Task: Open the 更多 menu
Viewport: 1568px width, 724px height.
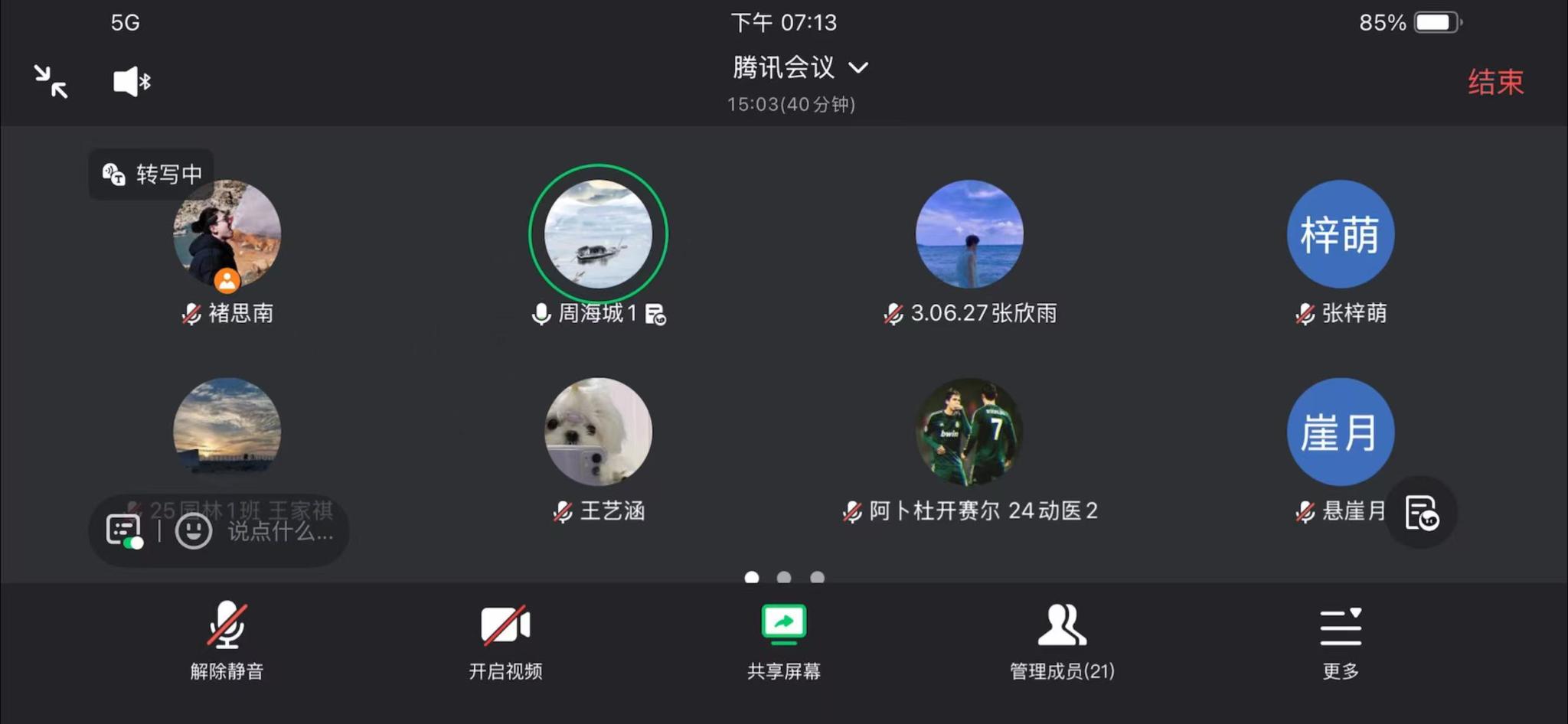Action: click(x=1341, y=640)
